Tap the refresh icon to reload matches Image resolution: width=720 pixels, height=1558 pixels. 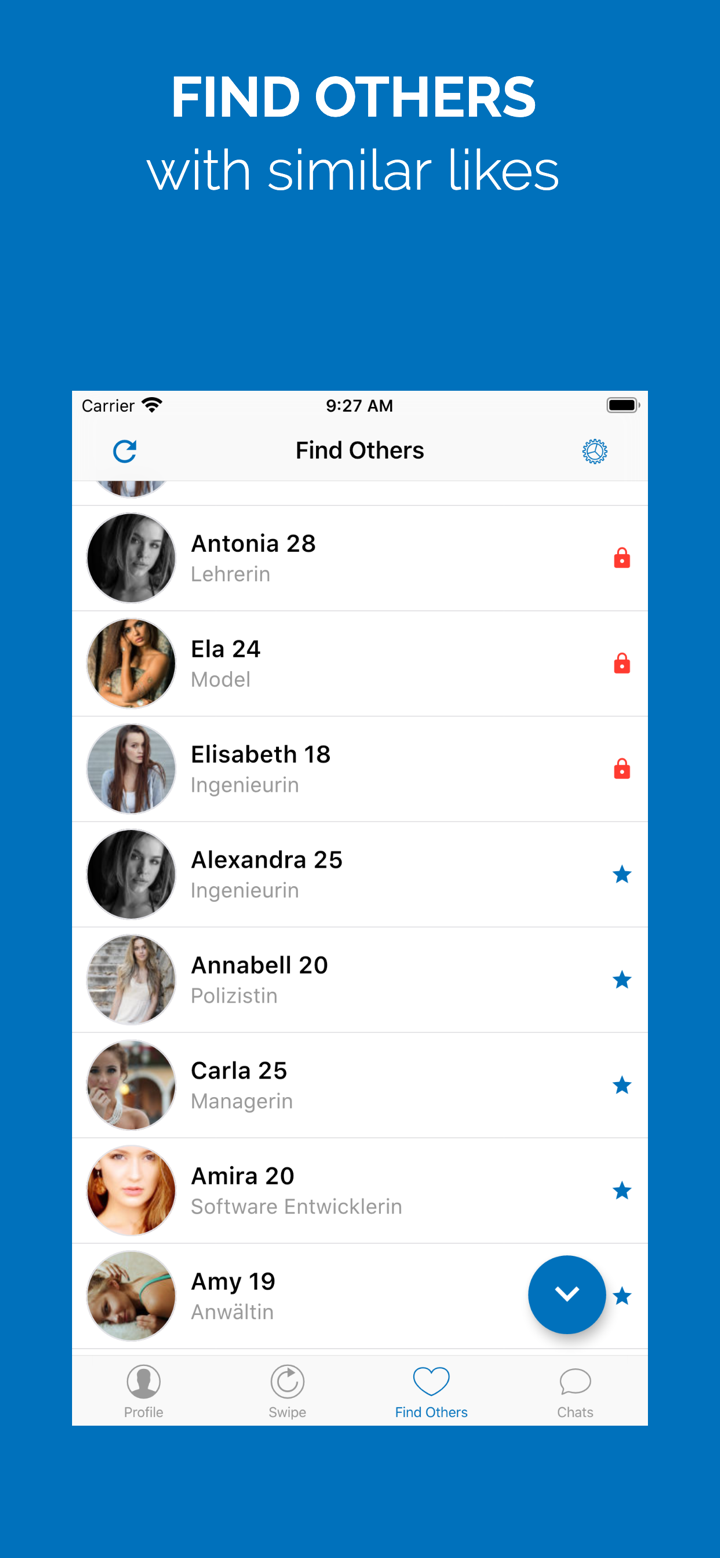(x=124, y=451)
